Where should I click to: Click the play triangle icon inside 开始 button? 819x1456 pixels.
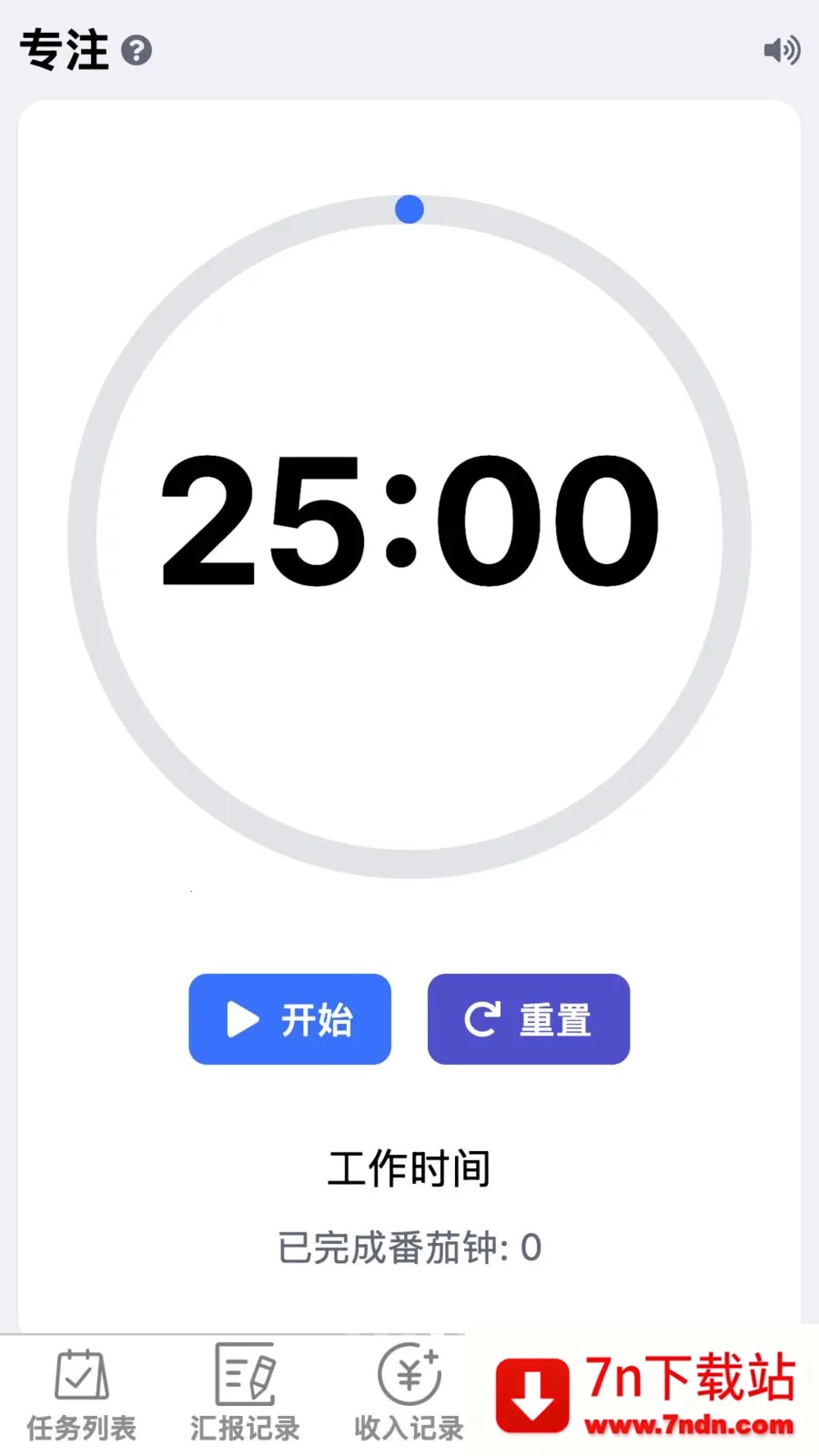(x=241, y=1019)
